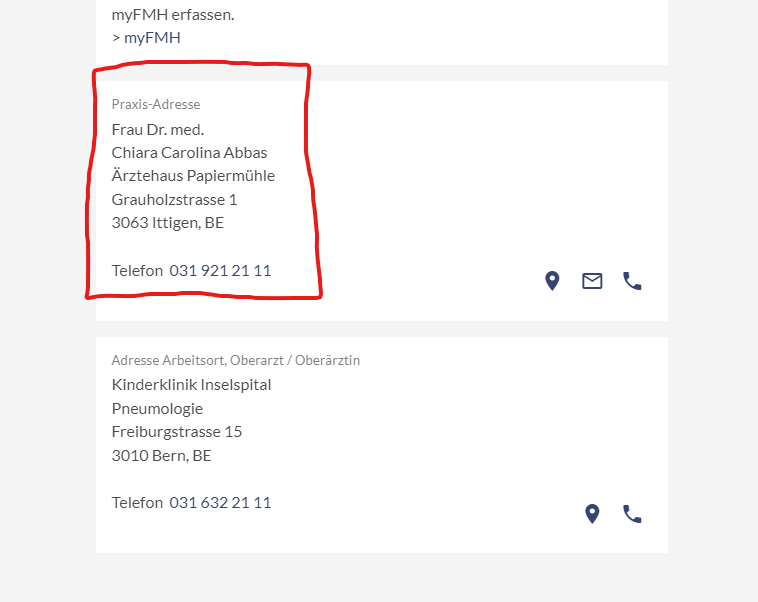Send email to the practice address
758x602 pixels.
point(592,281)
